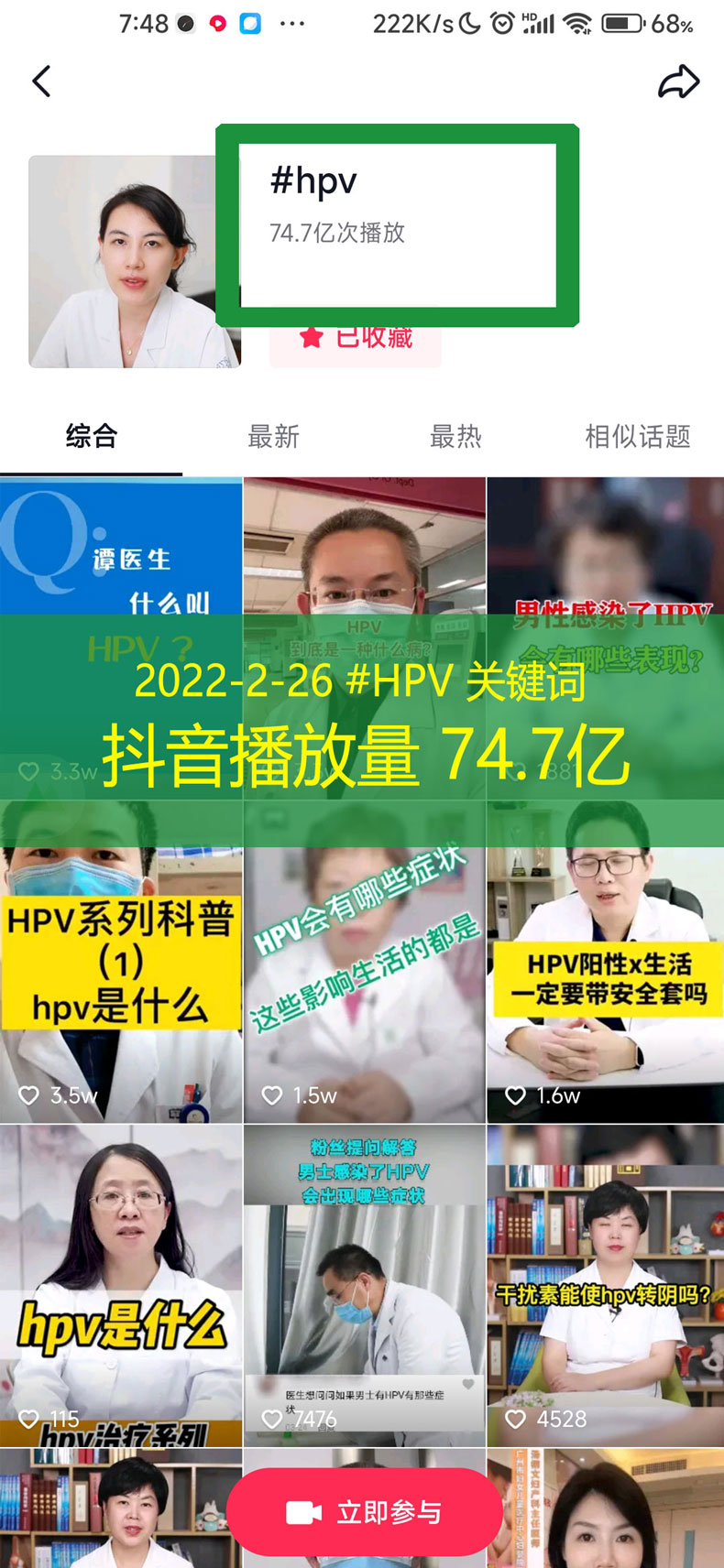Select the 综合 tab
Viewport: 724px width, 1568px height.
click(x=92, y=437)
